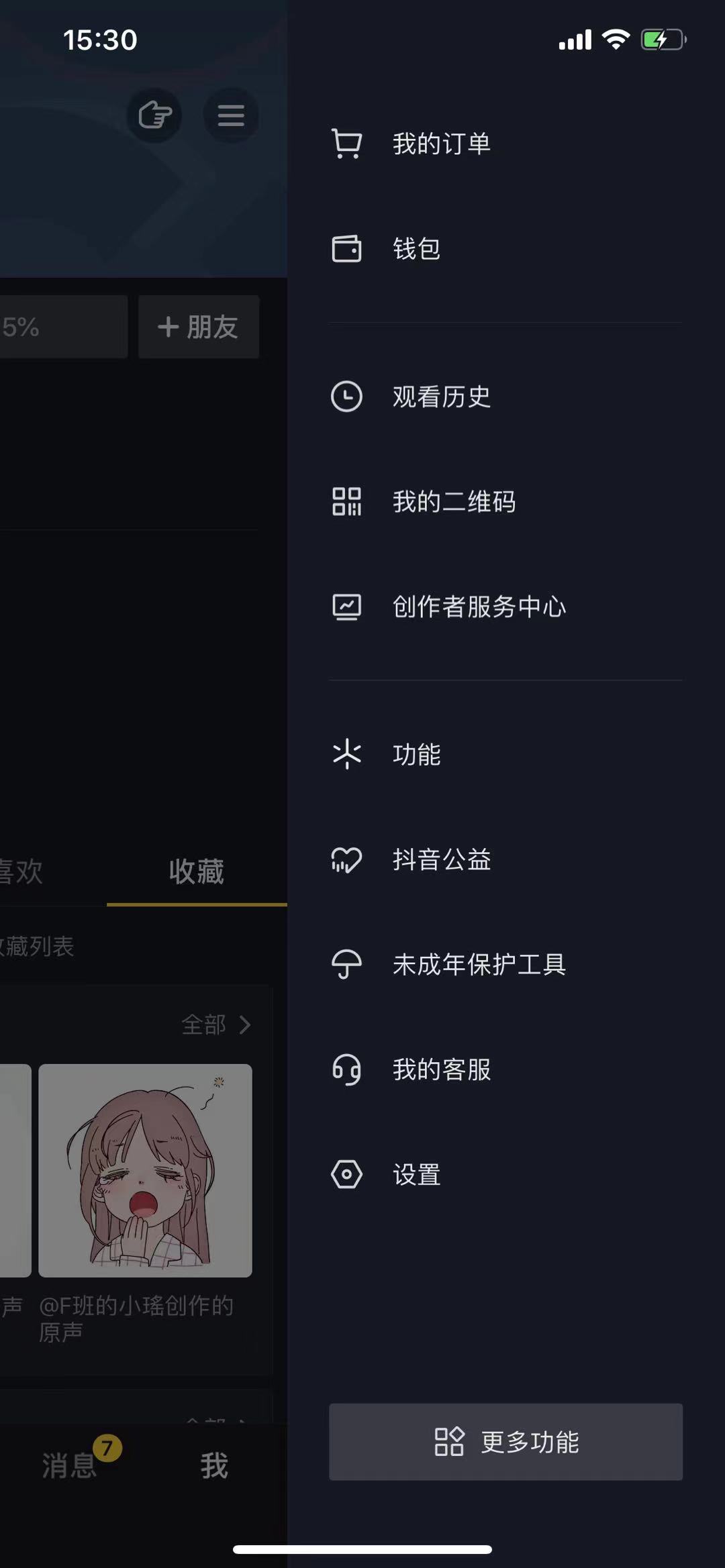Go to the 消息 tab
This screenshot has height=1568, width=725.
(x=70, y=1465)
